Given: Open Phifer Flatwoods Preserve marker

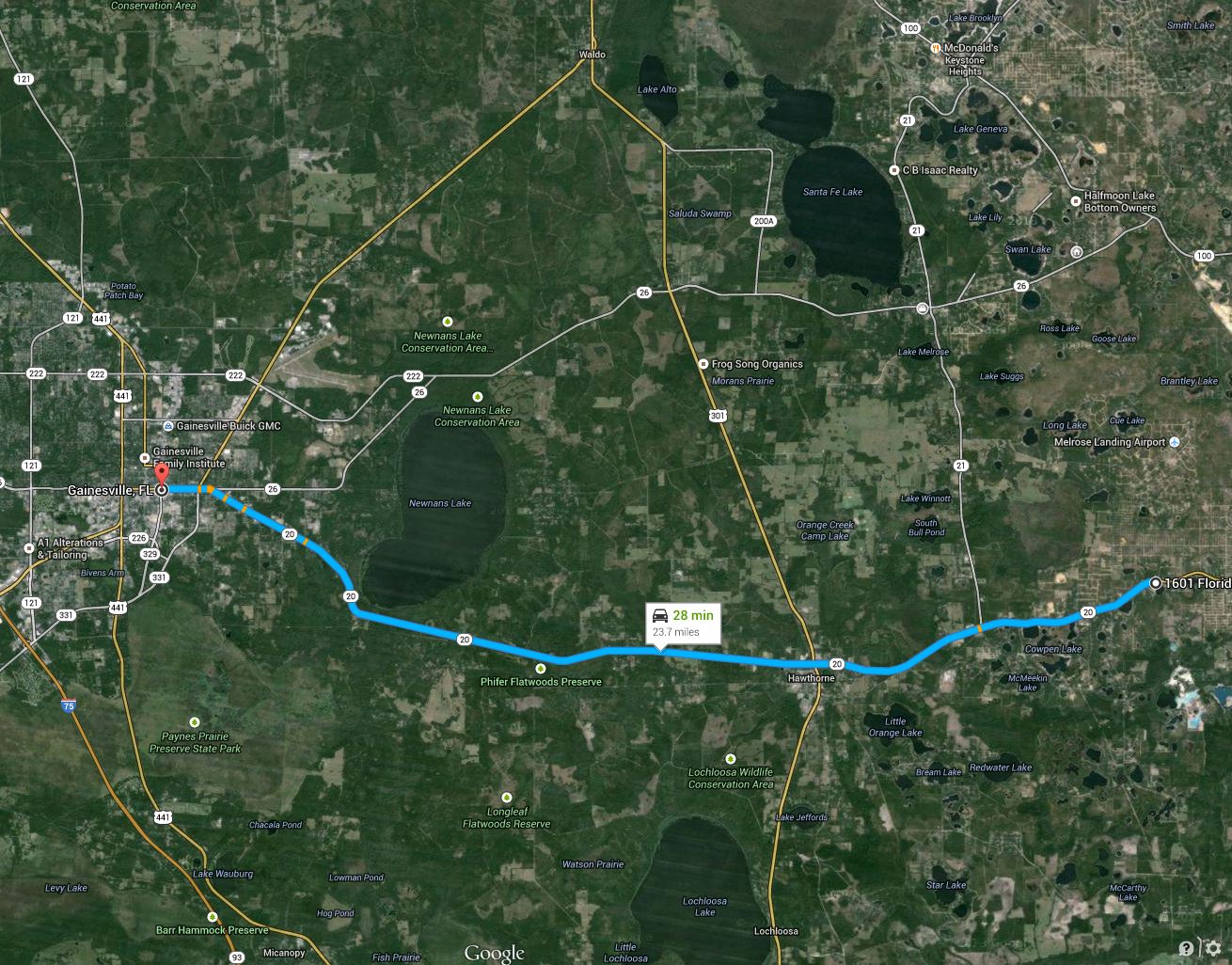Looking at the screenshot, I should coord(540,669).
